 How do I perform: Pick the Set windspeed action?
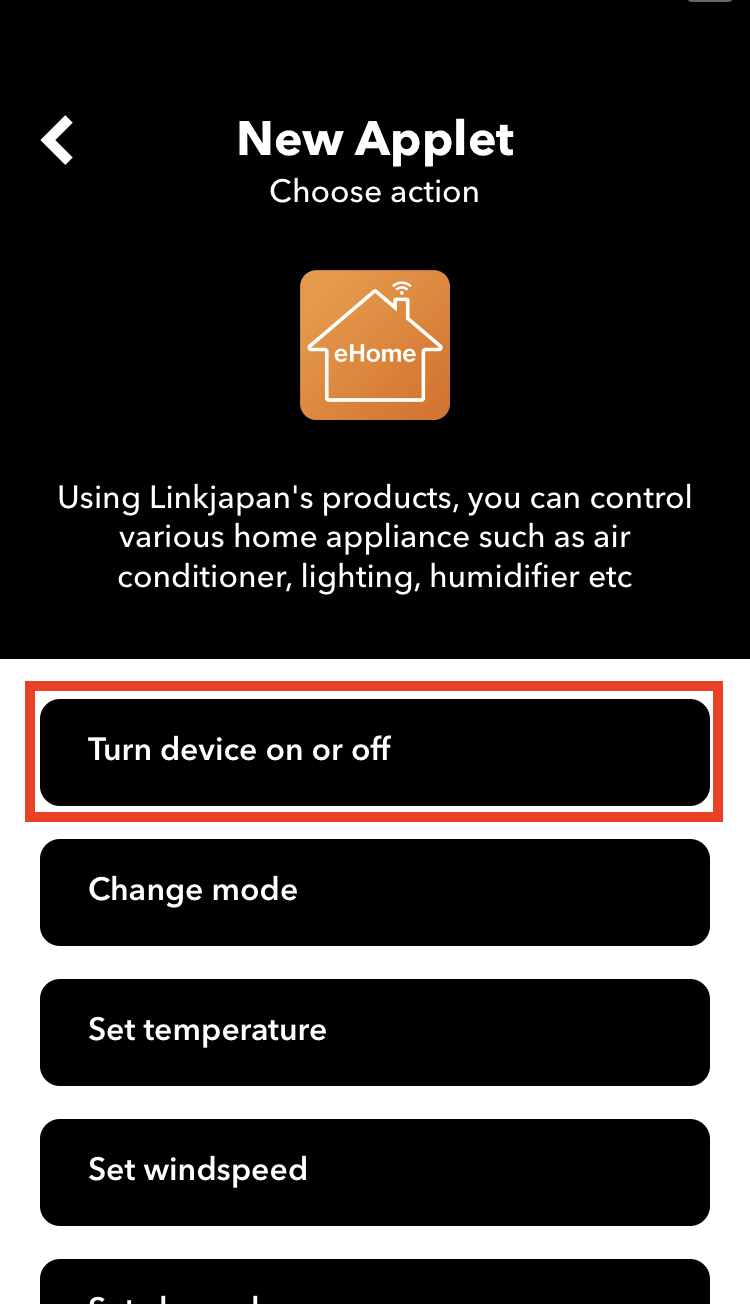click(x=375, y=1172)
